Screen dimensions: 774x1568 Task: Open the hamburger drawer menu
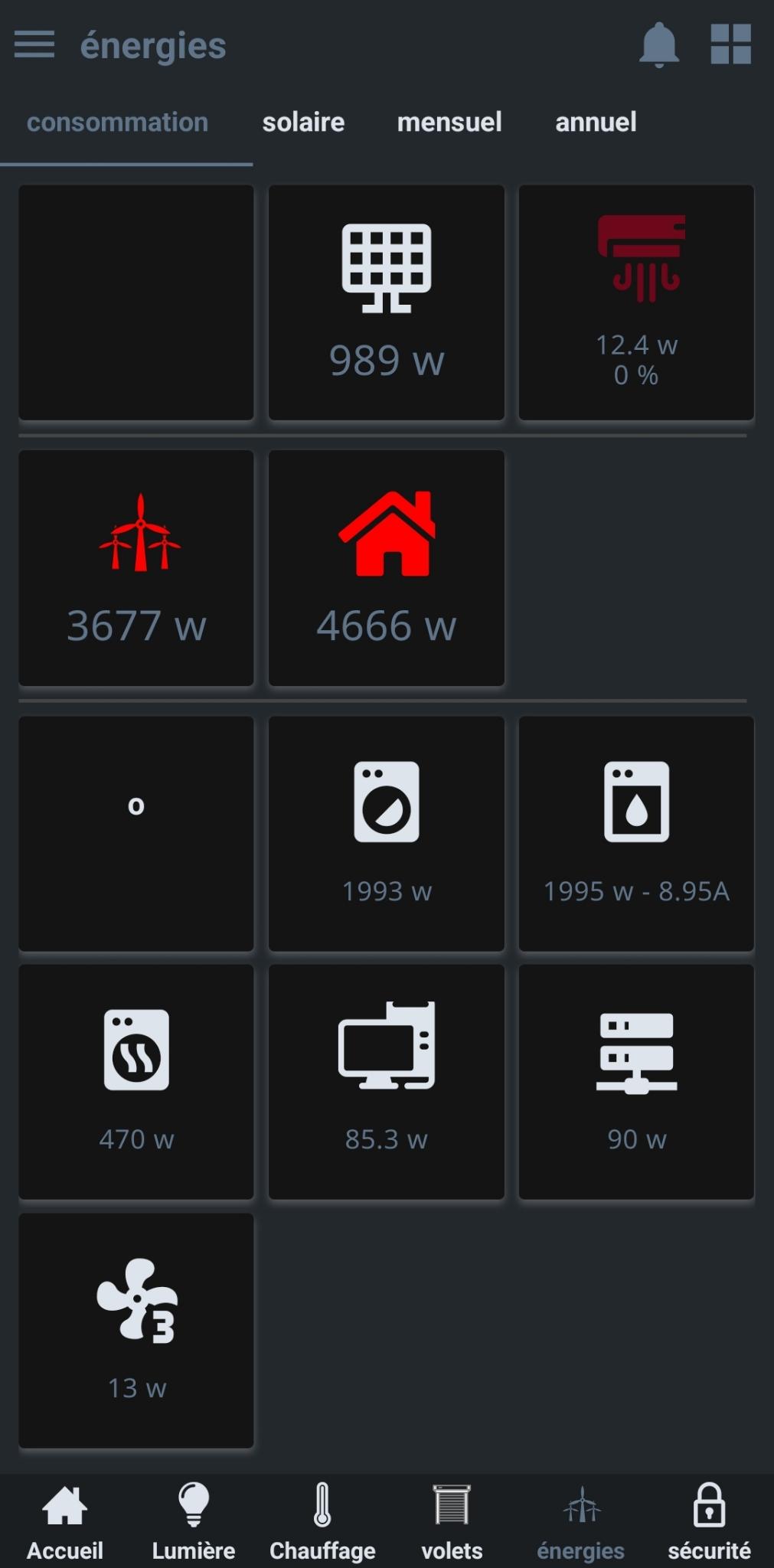(34, 44)
